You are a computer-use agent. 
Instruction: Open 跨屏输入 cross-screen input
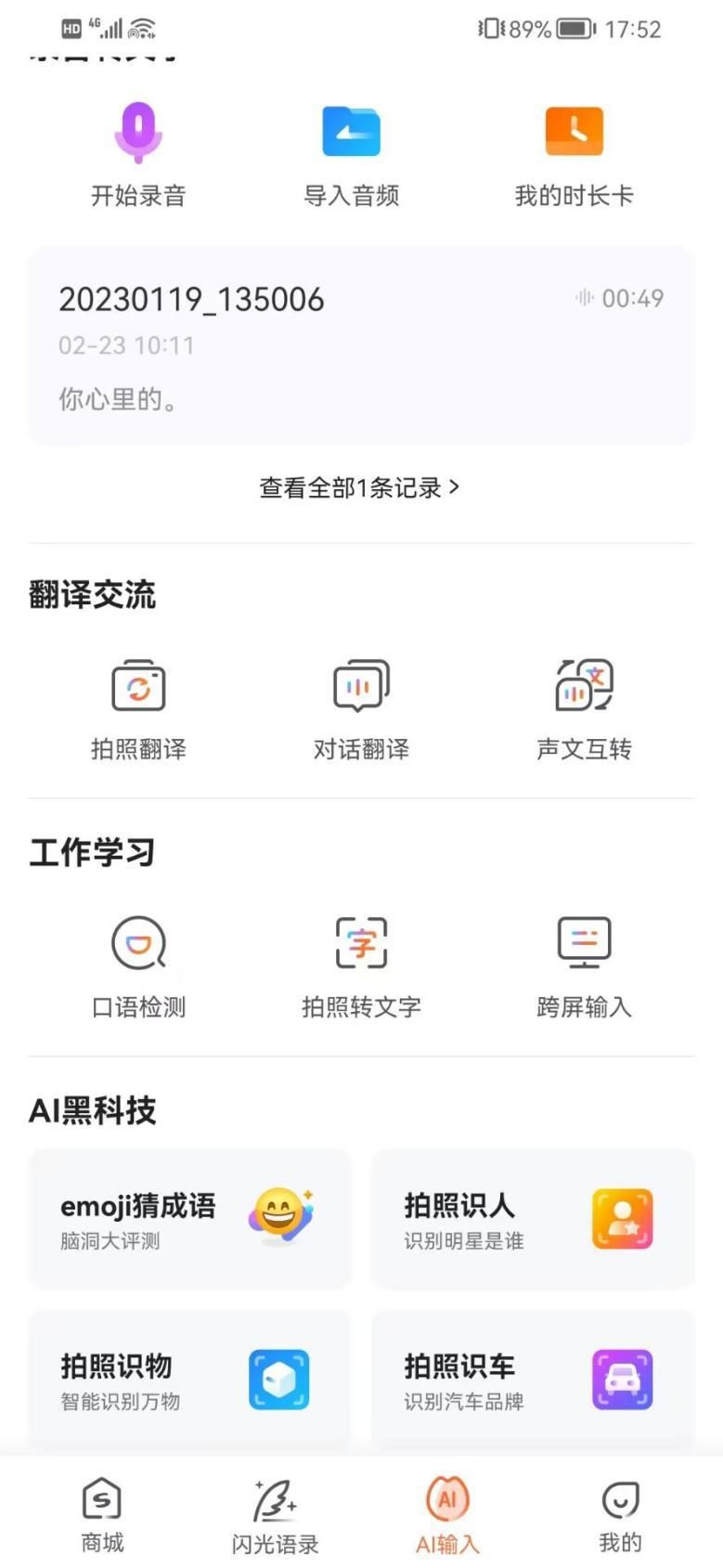tap(584, 965)
